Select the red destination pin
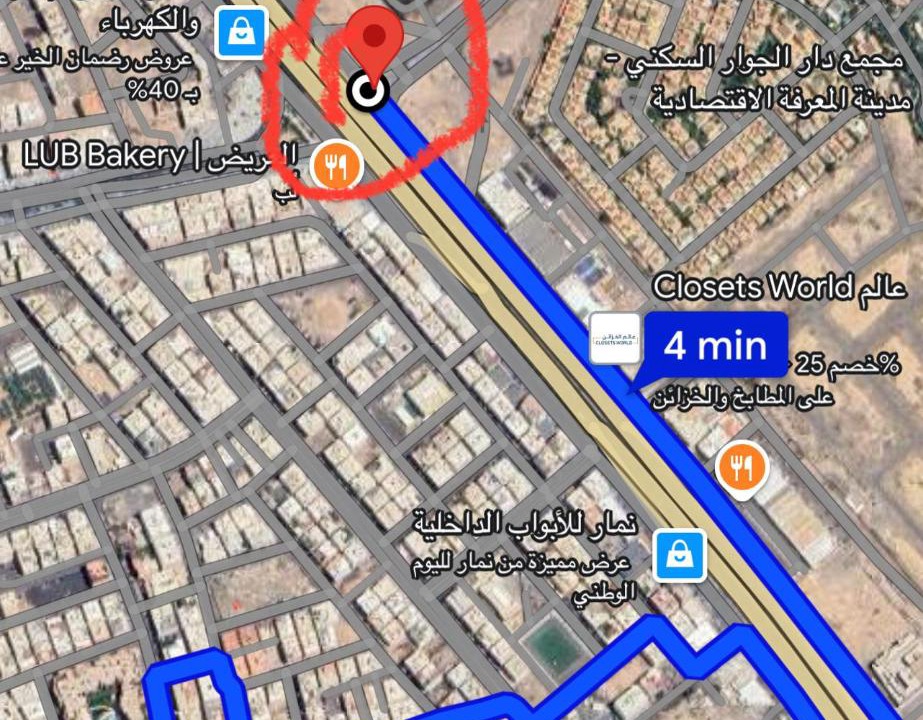 click(x=375, y=42)
